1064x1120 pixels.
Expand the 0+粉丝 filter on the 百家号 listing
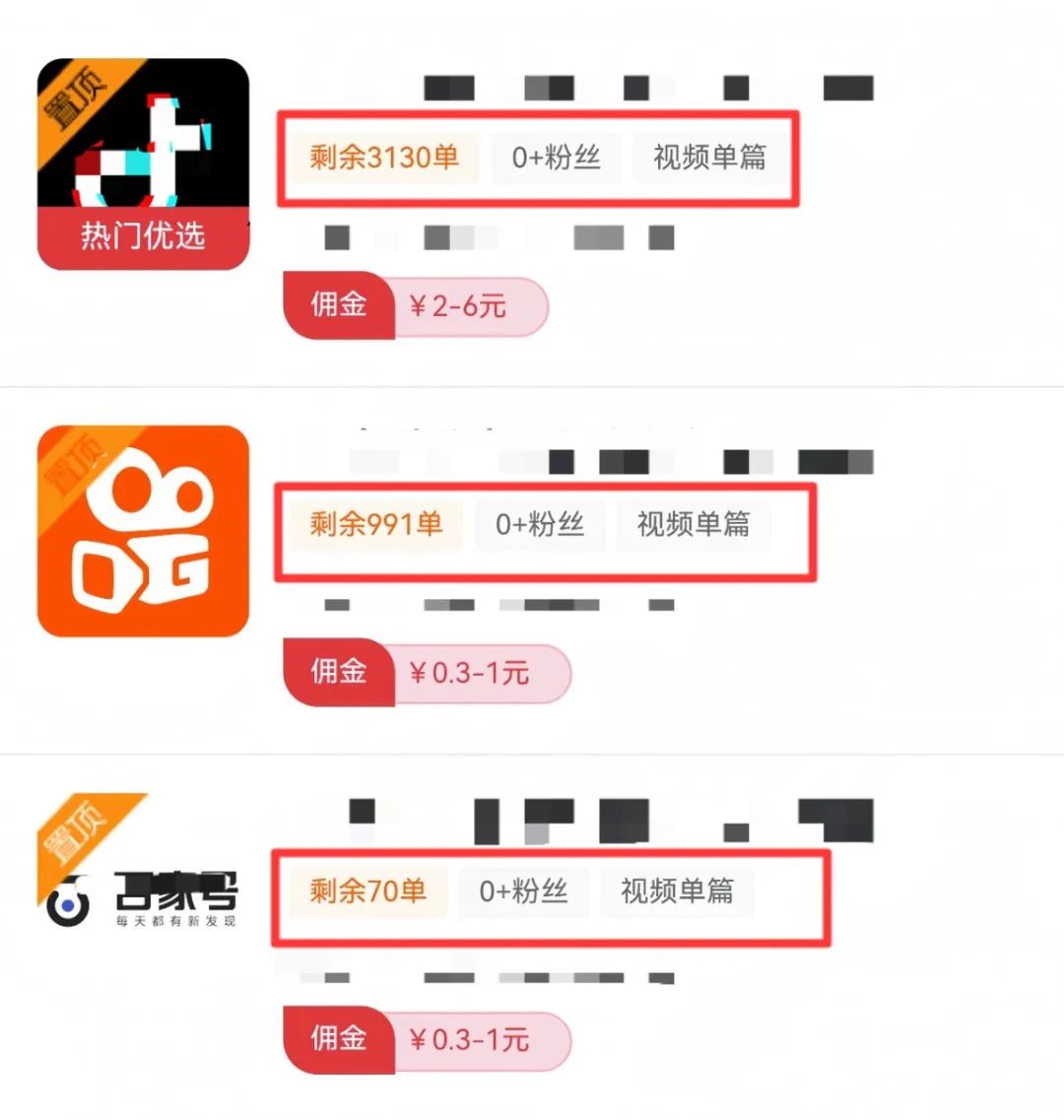pos(524,893)
